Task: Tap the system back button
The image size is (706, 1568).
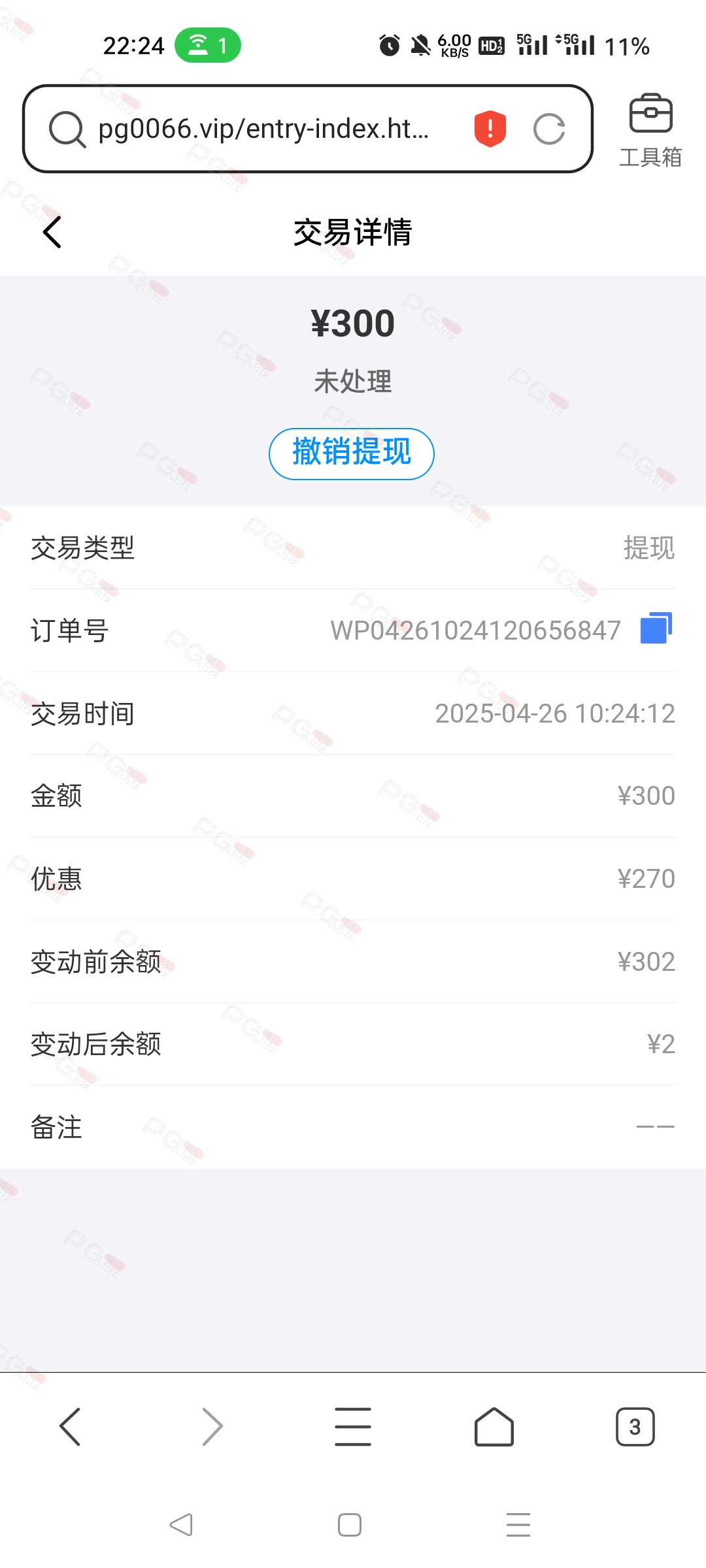Action: [181, 1525]
